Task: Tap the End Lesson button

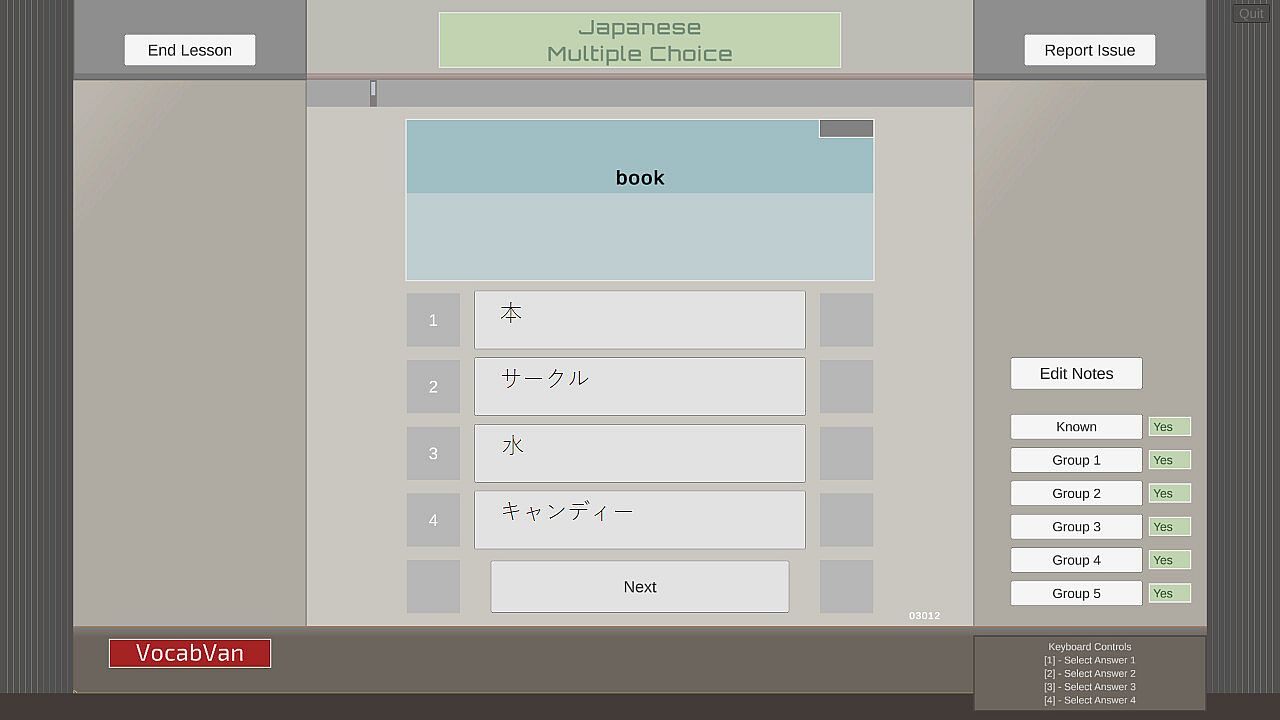Action: (190, 50)
